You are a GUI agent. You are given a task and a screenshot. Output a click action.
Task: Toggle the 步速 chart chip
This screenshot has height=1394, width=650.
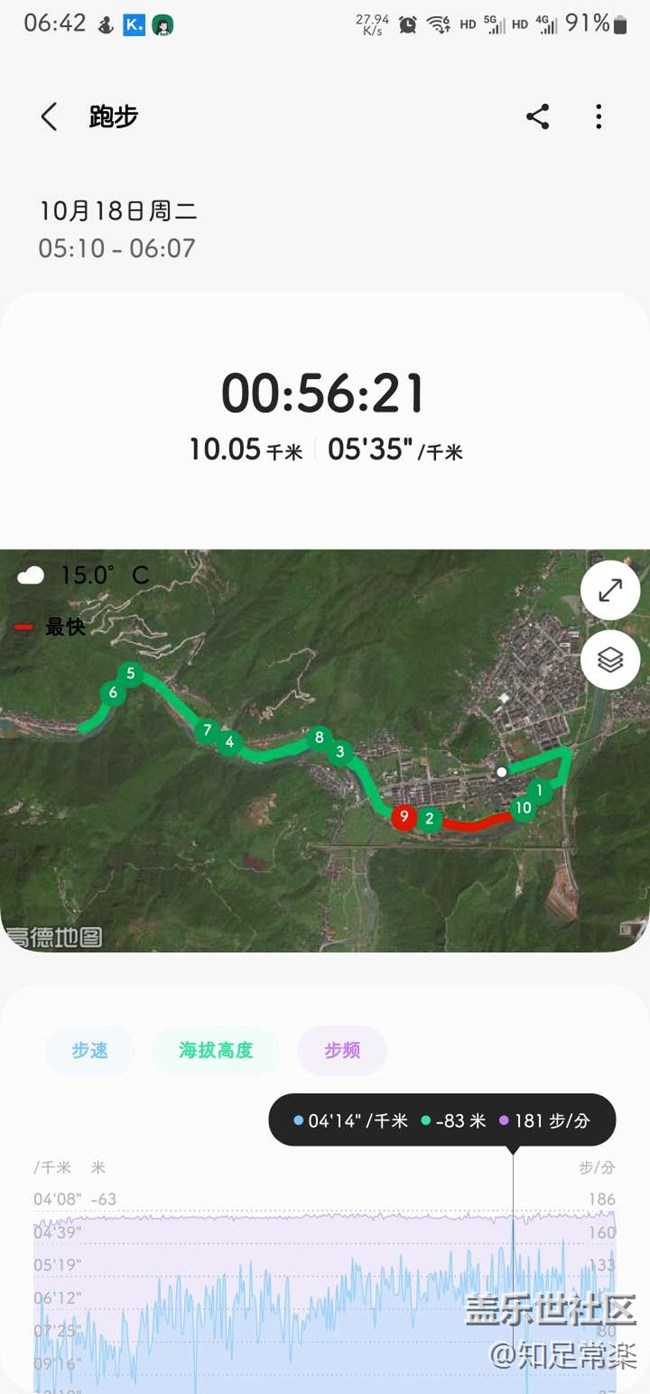pyautogui.click(x=90, y=1050)
